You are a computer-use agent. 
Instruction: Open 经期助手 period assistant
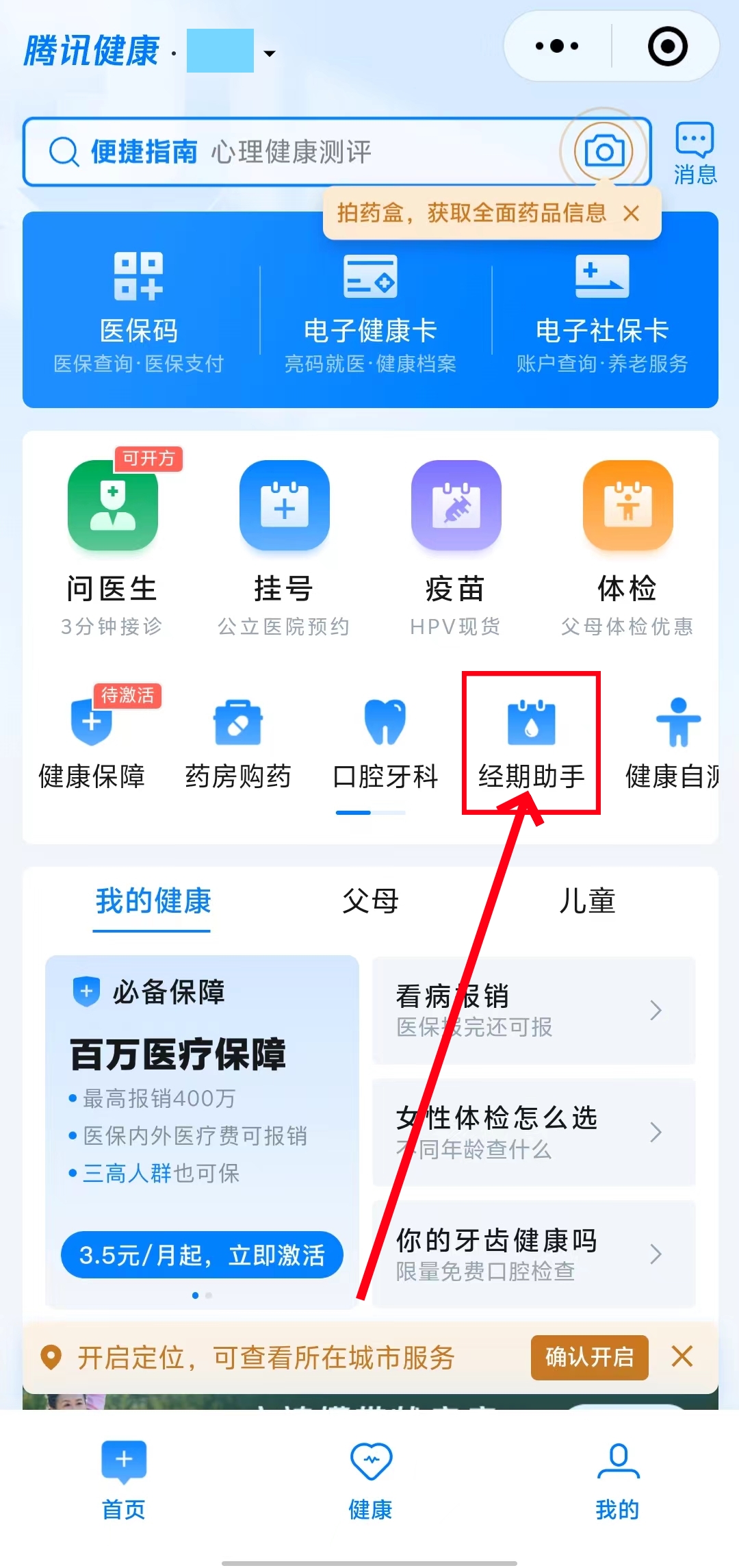pyautogui.click(x=531, y=743)
